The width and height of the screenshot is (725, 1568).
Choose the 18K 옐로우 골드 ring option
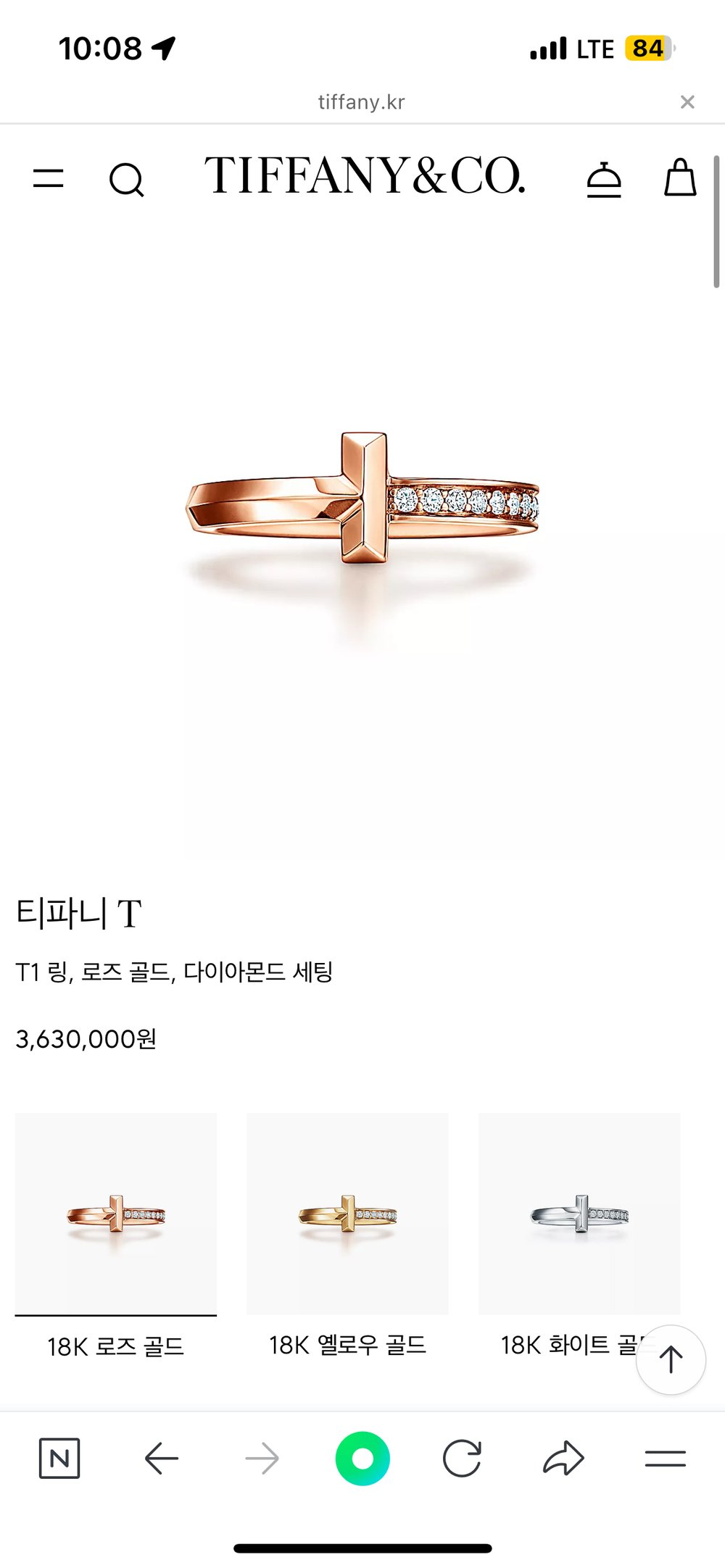pyautogui.click(x=347, y=1215)
